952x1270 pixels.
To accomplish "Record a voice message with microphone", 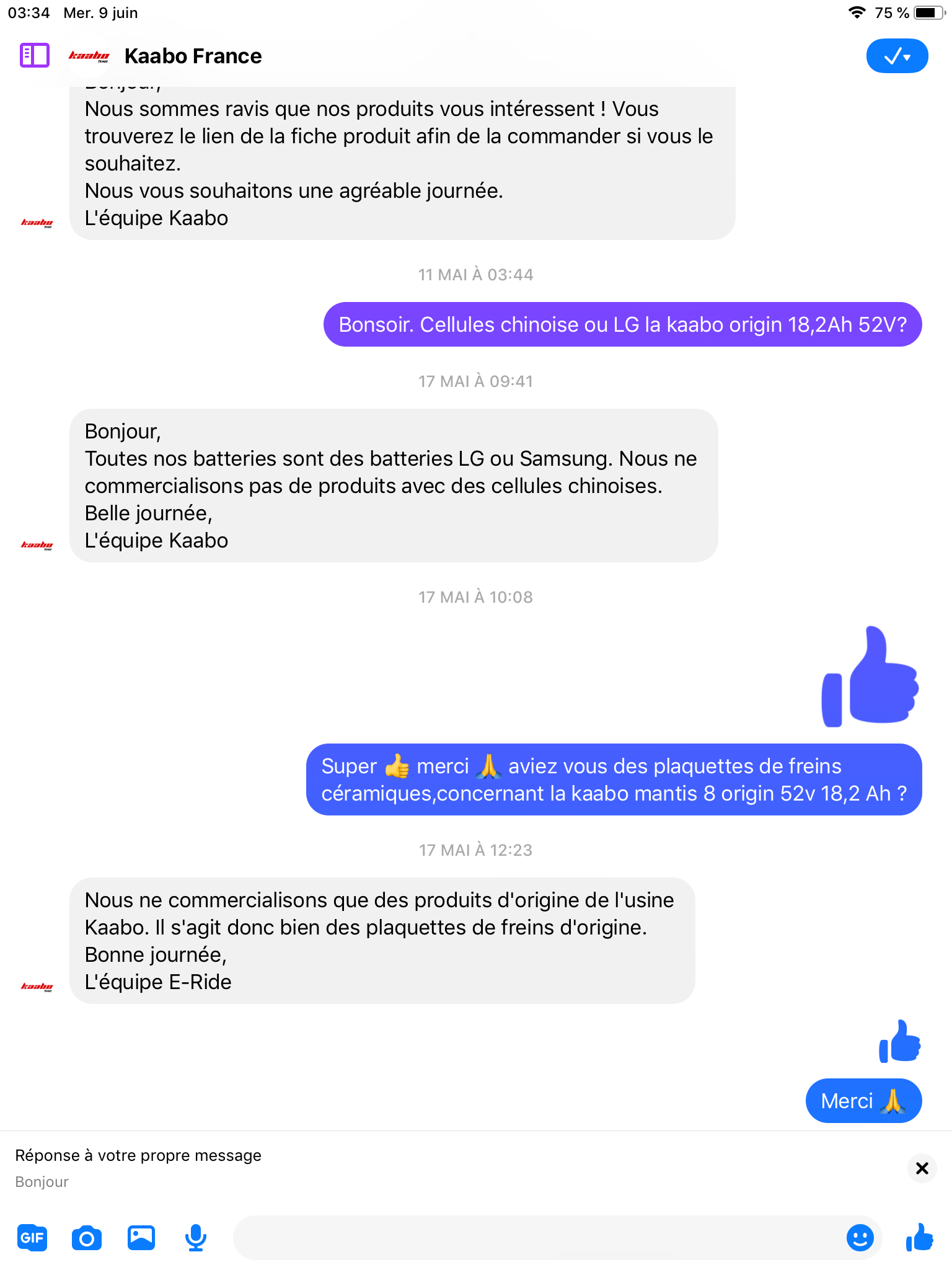I will click(196, 1238).
